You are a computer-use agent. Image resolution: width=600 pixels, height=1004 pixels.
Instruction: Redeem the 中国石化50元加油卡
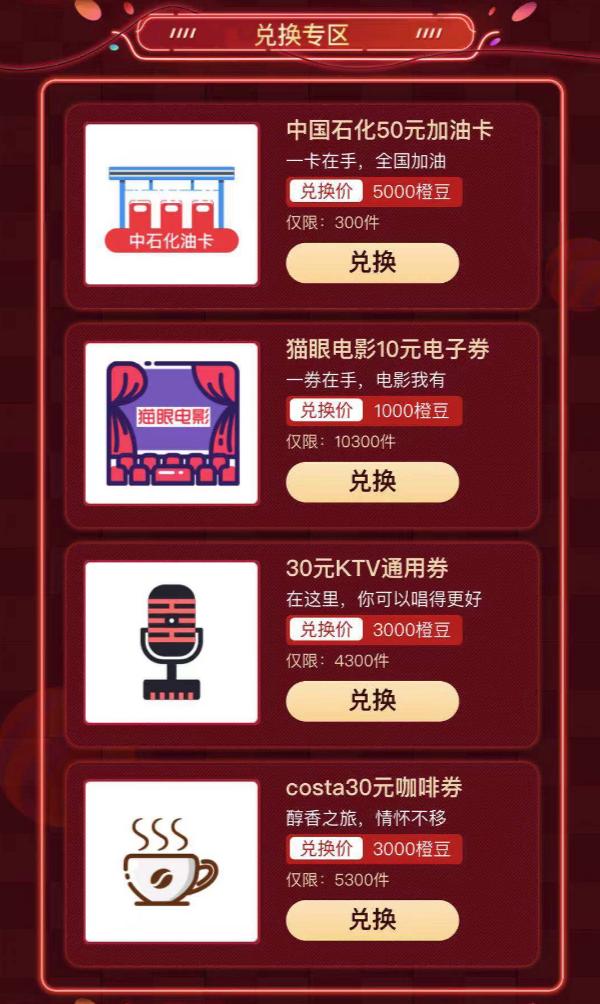click(372, 263)
